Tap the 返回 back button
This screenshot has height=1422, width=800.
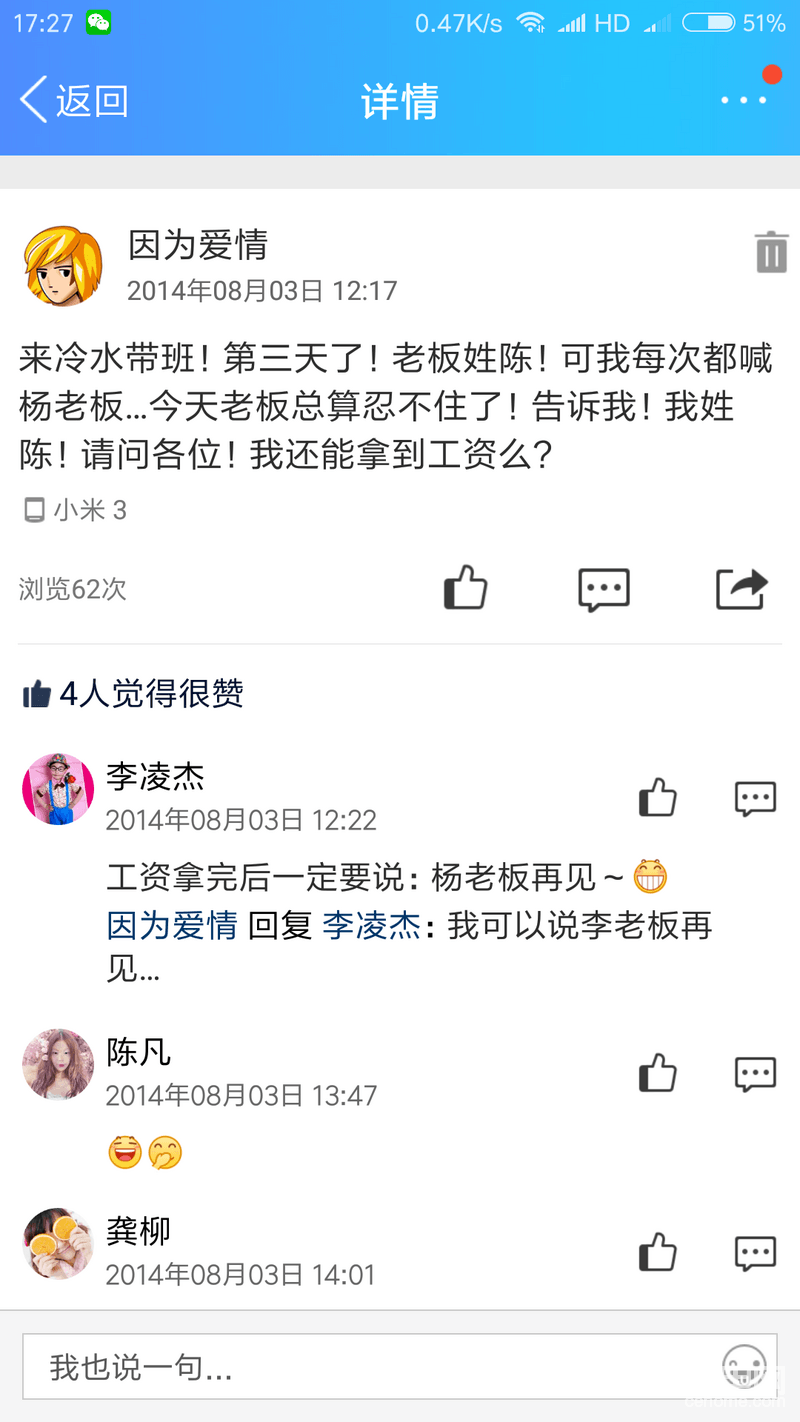75,101
